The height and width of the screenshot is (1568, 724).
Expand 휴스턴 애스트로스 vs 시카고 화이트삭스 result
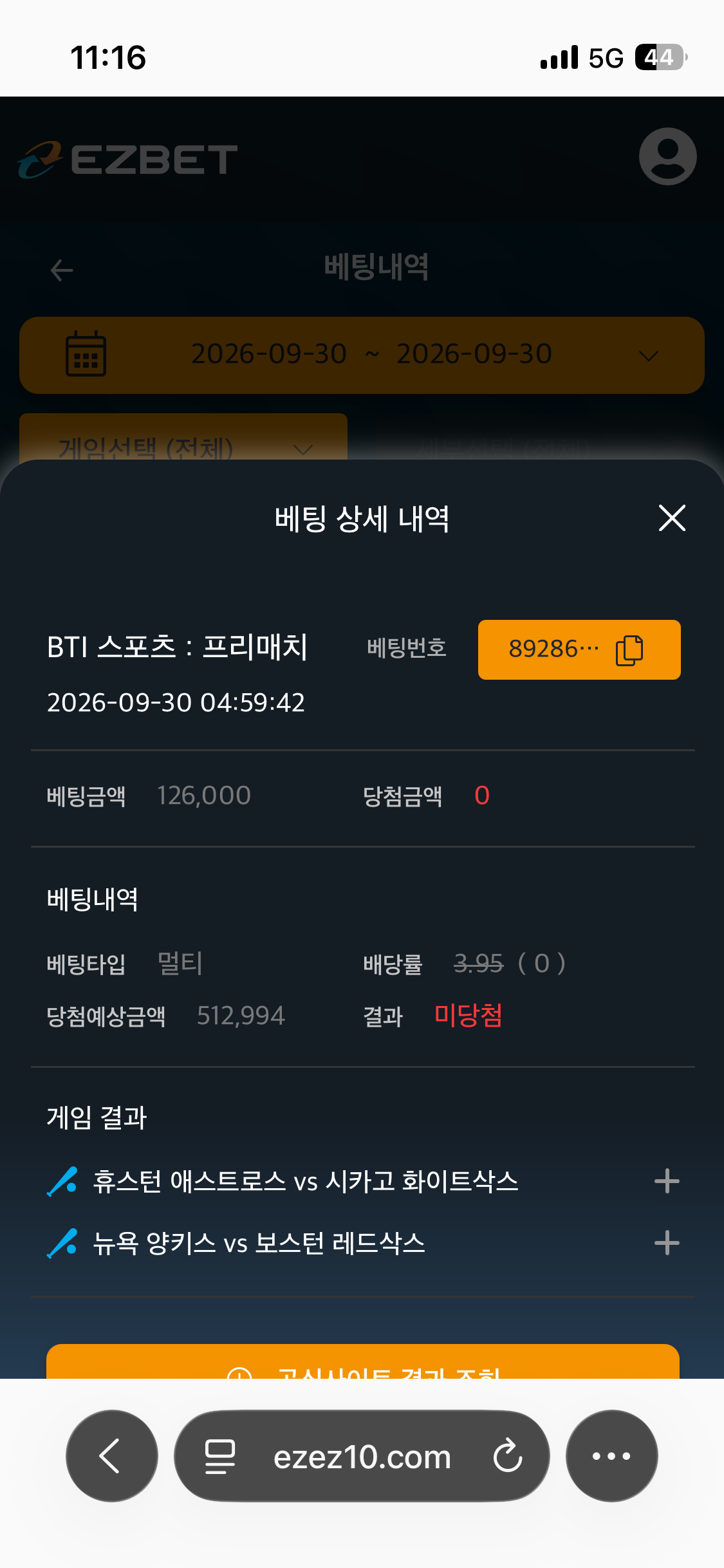point(667,1181)
